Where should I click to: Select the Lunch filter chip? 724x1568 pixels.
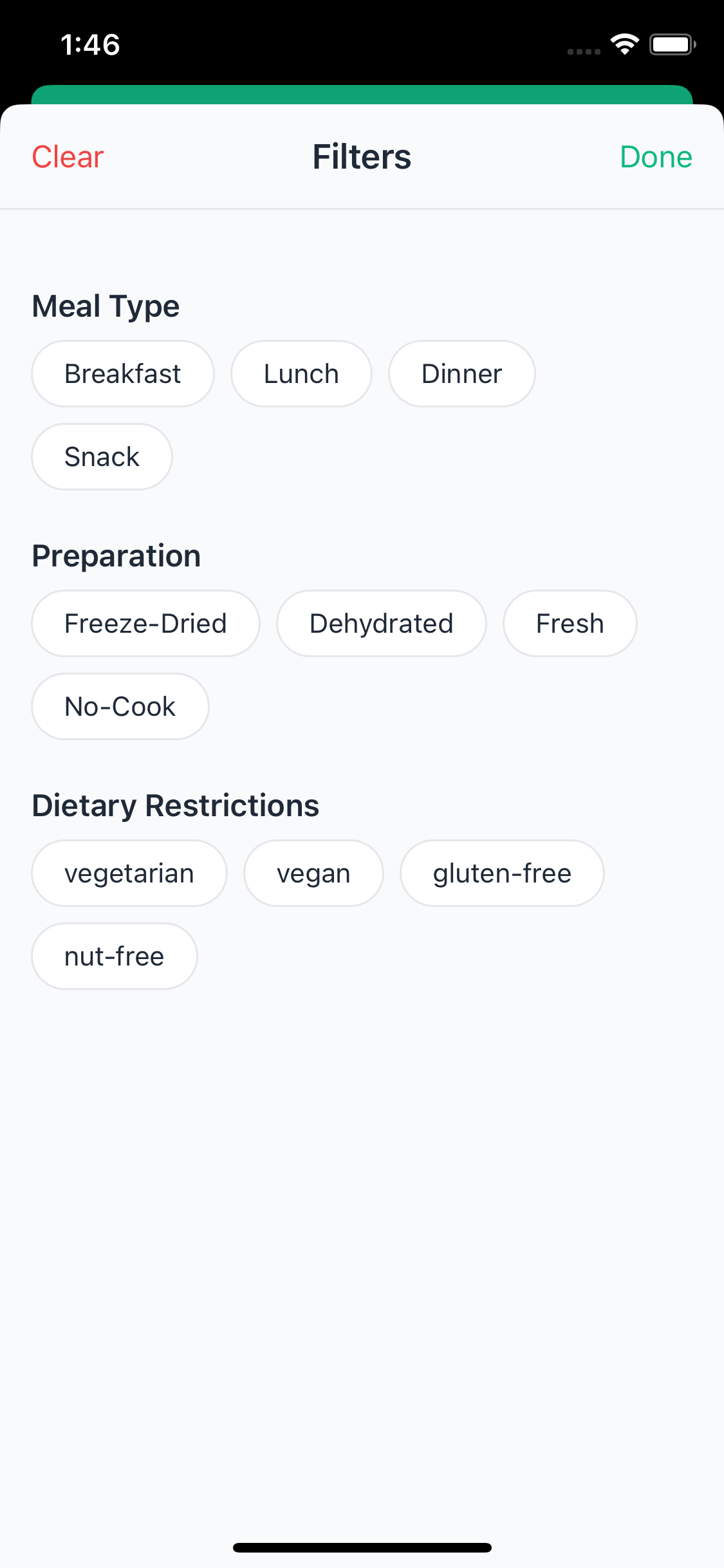[x=301, y=373]
